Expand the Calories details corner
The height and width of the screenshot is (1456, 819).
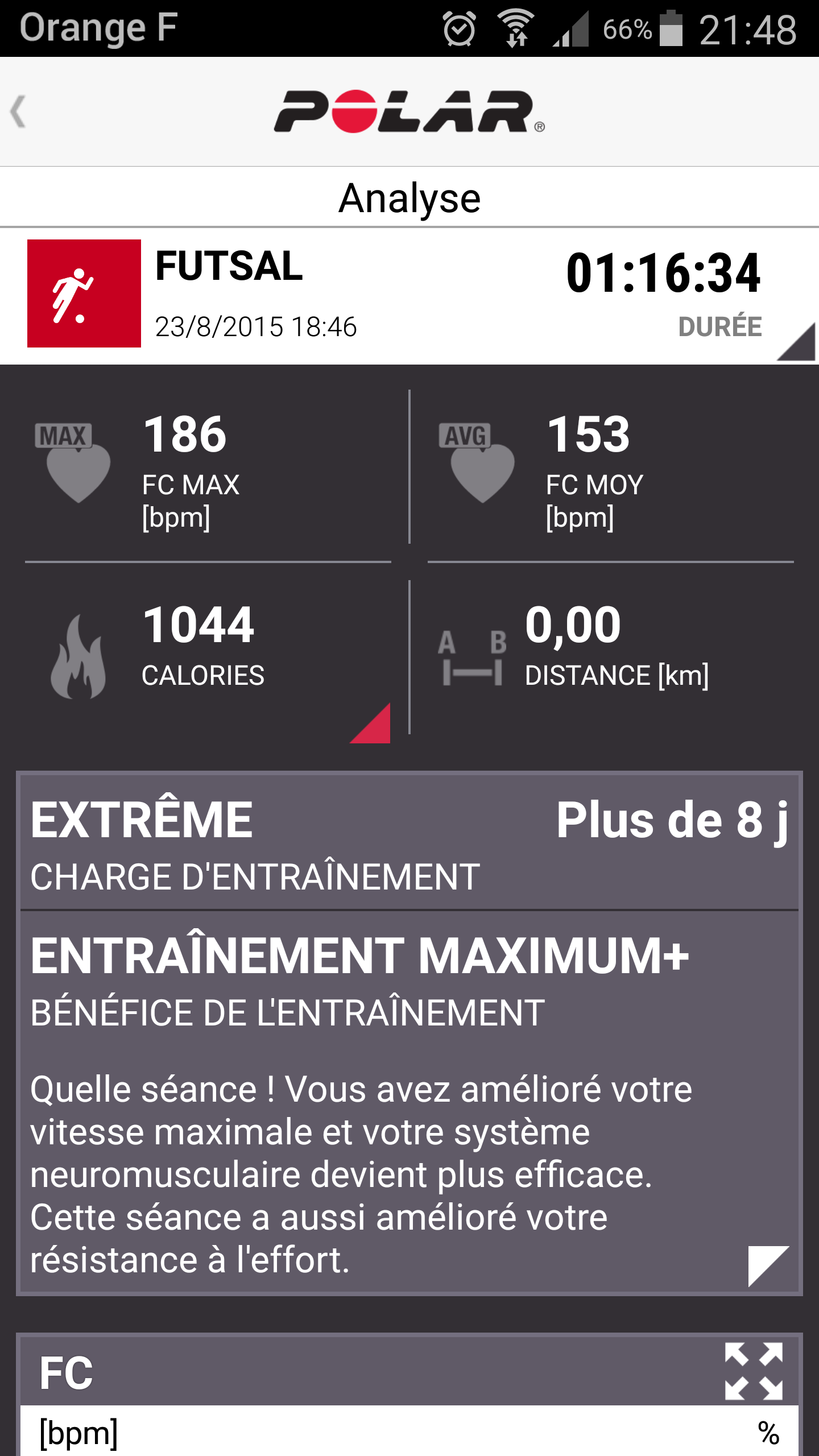(370, 723)
